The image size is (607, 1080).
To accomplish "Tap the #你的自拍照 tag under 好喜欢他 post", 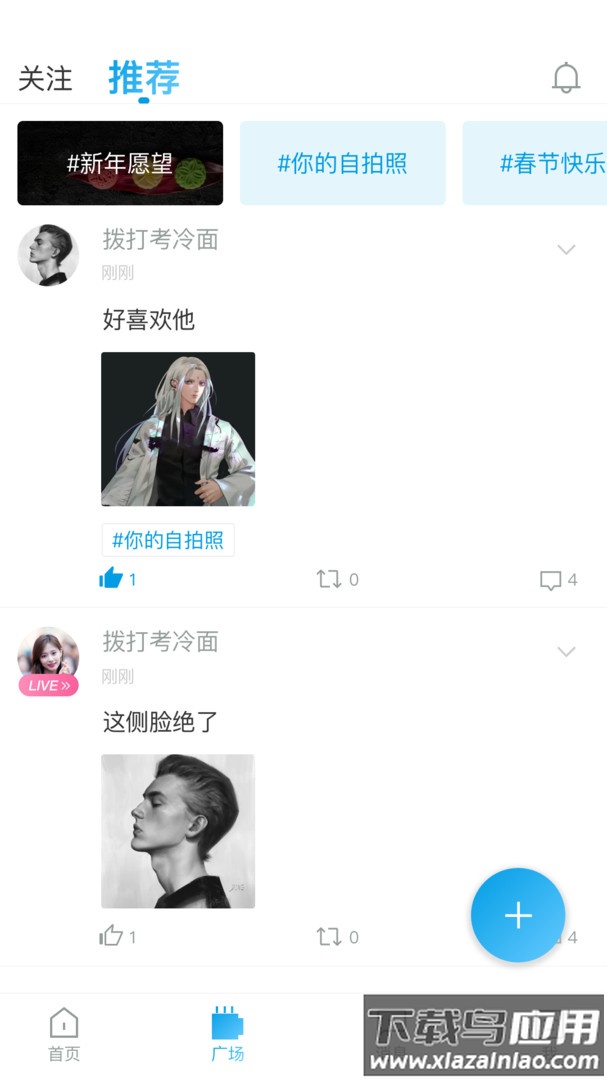I will [x=168, y=540].
